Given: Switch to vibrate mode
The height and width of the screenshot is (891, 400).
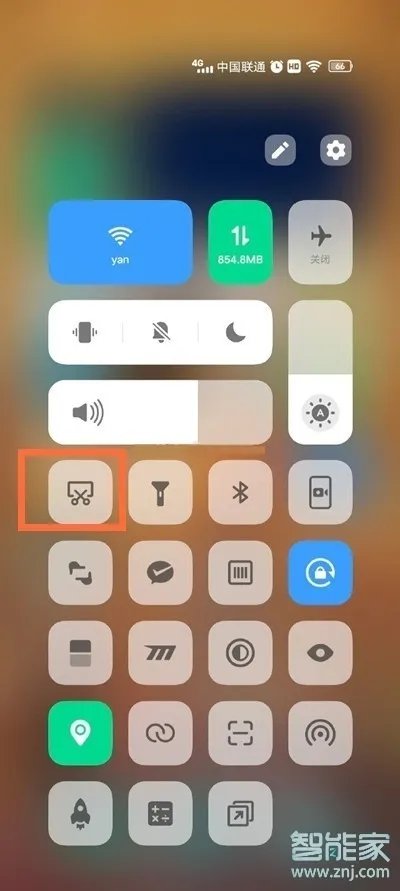Looking at the screenshot, I should pos(85,332).
